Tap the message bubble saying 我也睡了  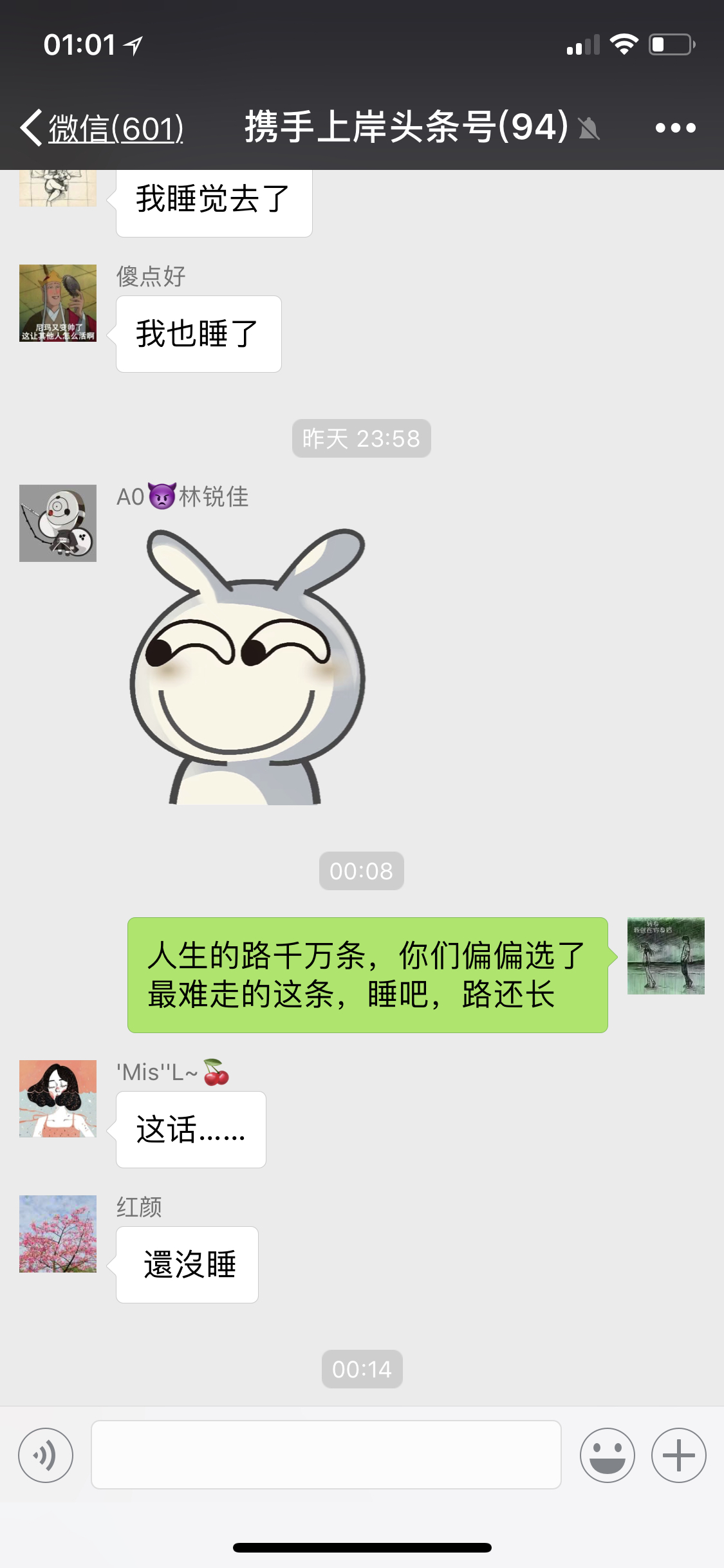coord(198,333)
